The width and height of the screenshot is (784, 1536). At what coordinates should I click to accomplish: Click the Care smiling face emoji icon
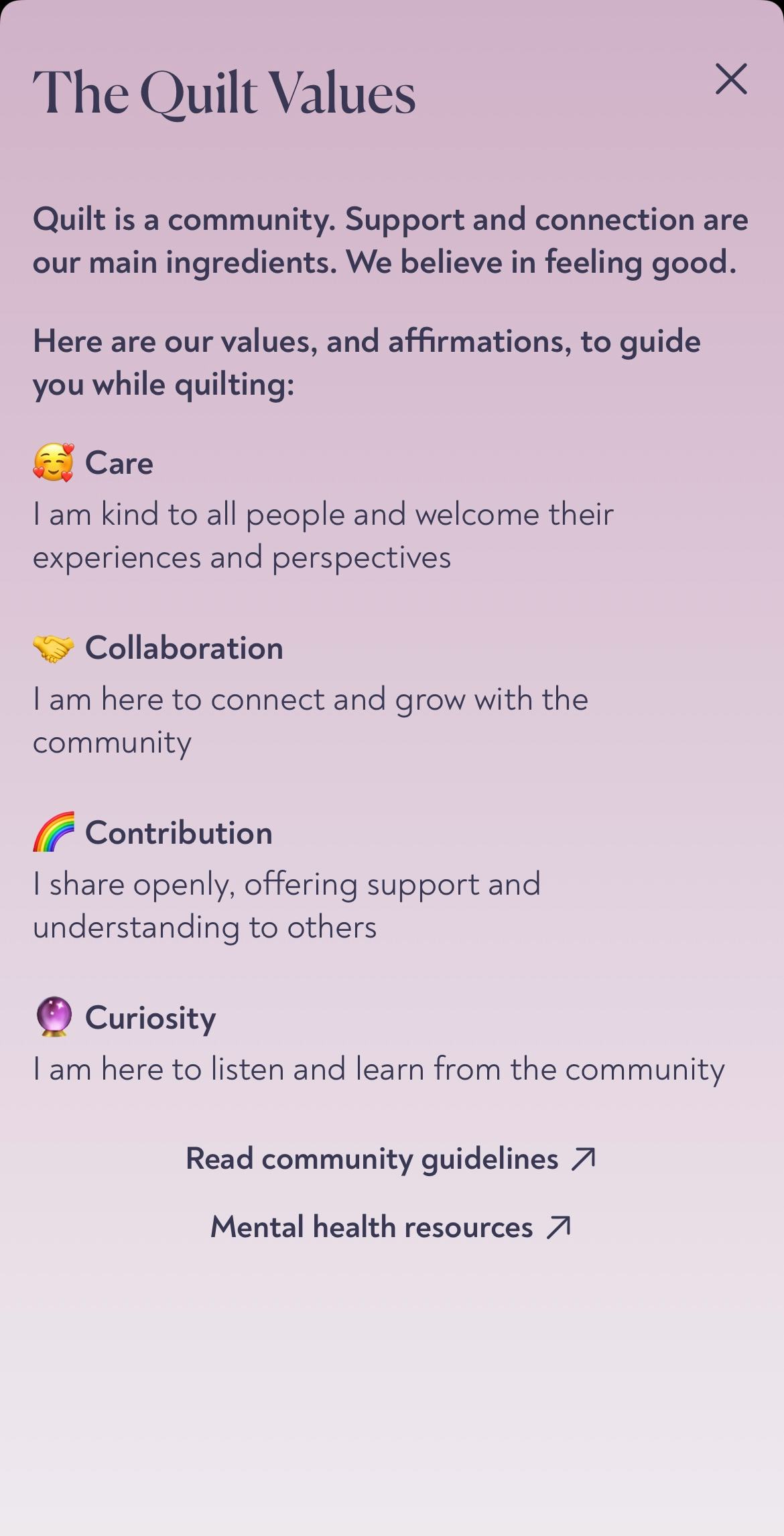pyautogui.click(x=54, y=462)
